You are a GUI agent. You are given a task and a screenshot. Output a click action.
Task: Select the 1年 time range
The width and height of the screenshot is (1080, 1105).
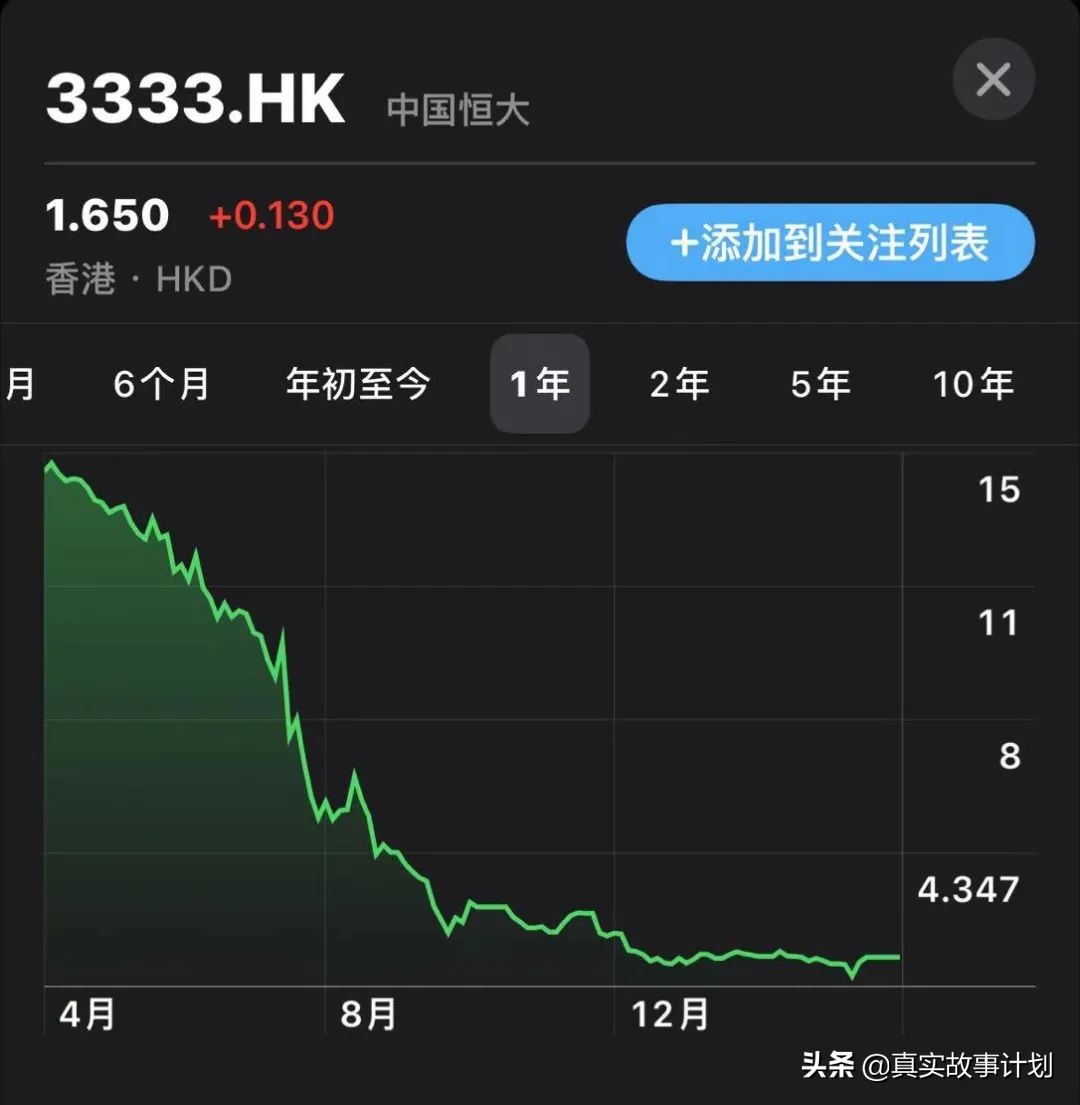point(540,383)
